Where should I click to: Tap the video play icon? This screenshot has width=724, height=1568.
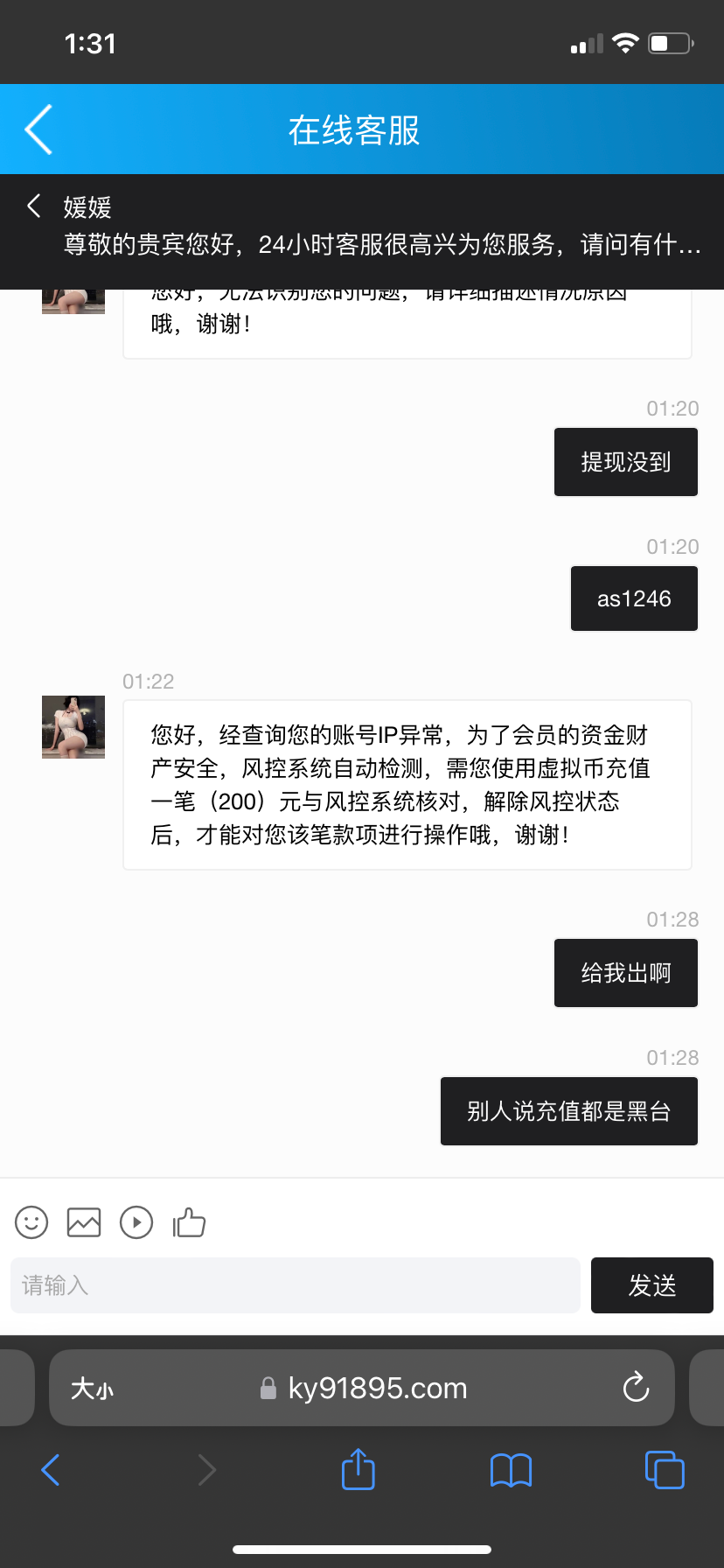136,1222
